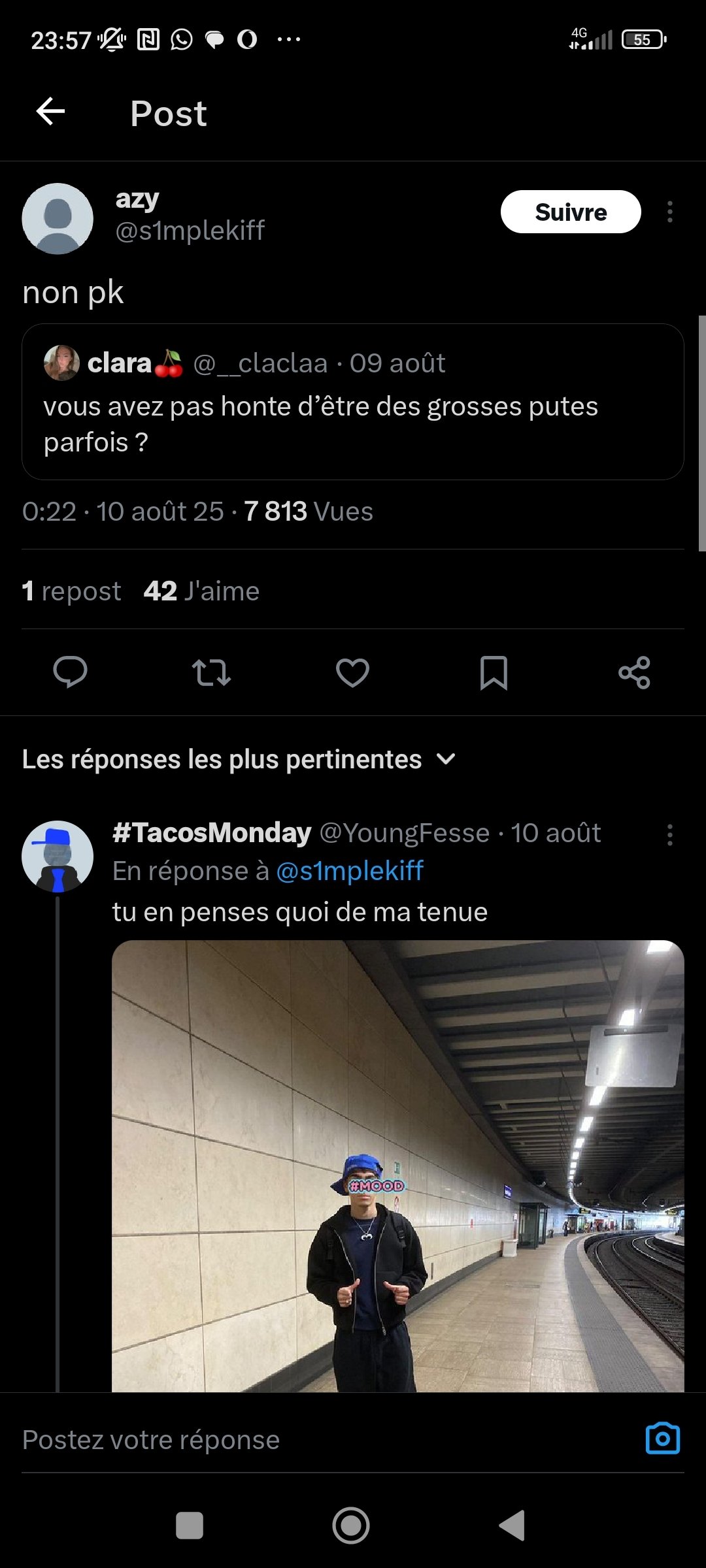706x1568 pixels.
Task: Open the photo in #TacosMonday's reply
Action: tap(397, 1166)
